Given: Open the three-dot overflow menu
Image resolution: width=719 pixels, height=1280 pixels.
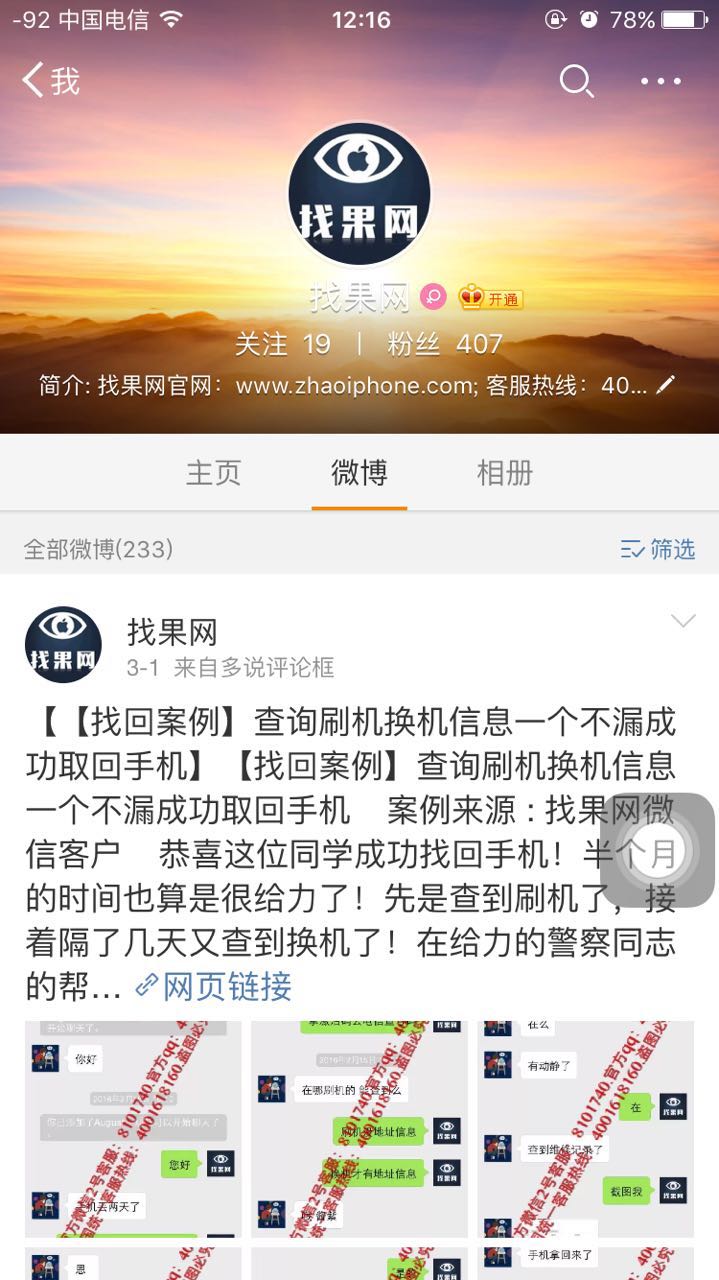Looking at the screenshot, I should (661, 81).
